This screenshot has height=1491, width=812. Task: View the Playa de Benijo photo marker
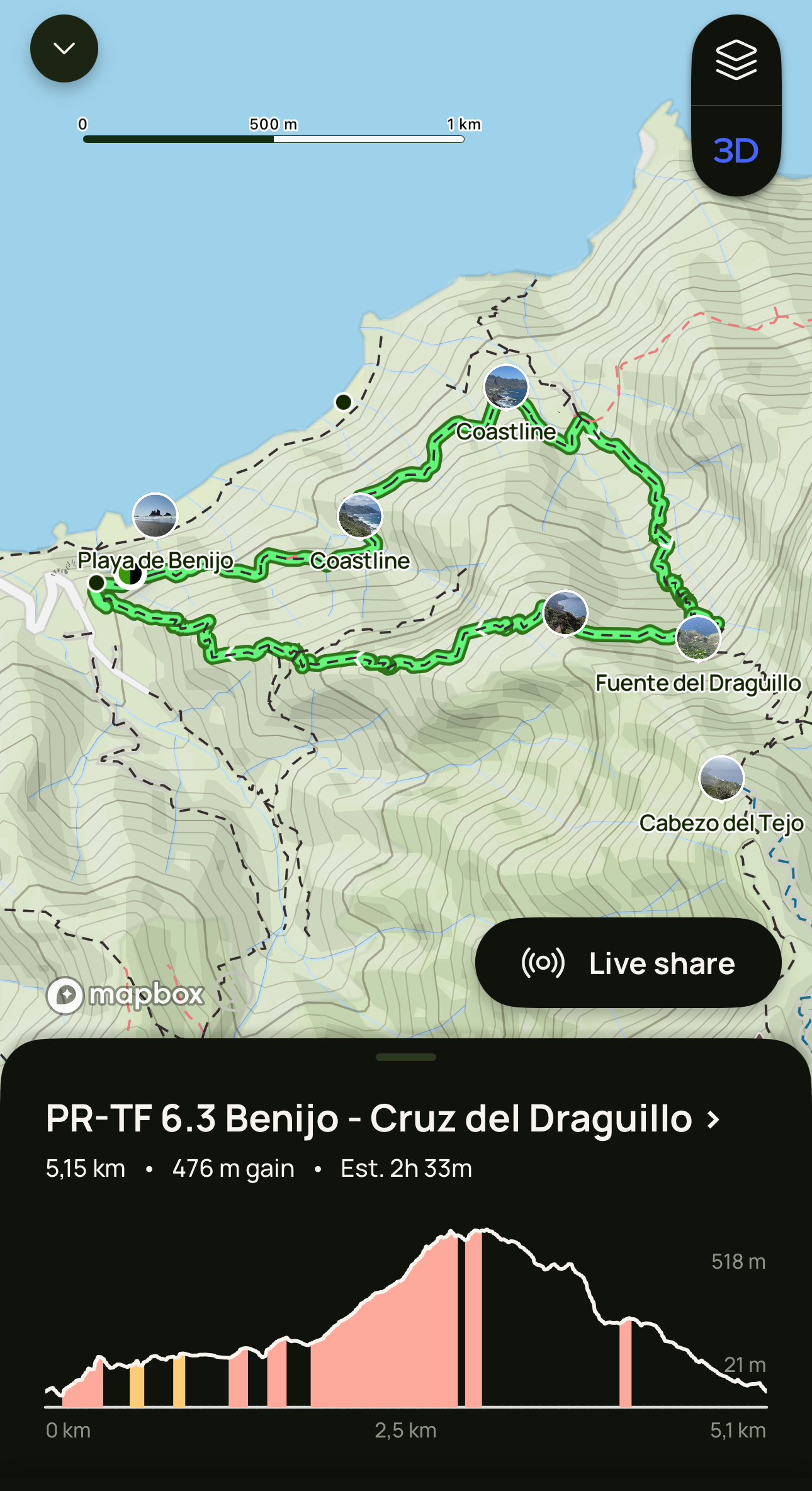pyautogui.click(x=154, y=515)
